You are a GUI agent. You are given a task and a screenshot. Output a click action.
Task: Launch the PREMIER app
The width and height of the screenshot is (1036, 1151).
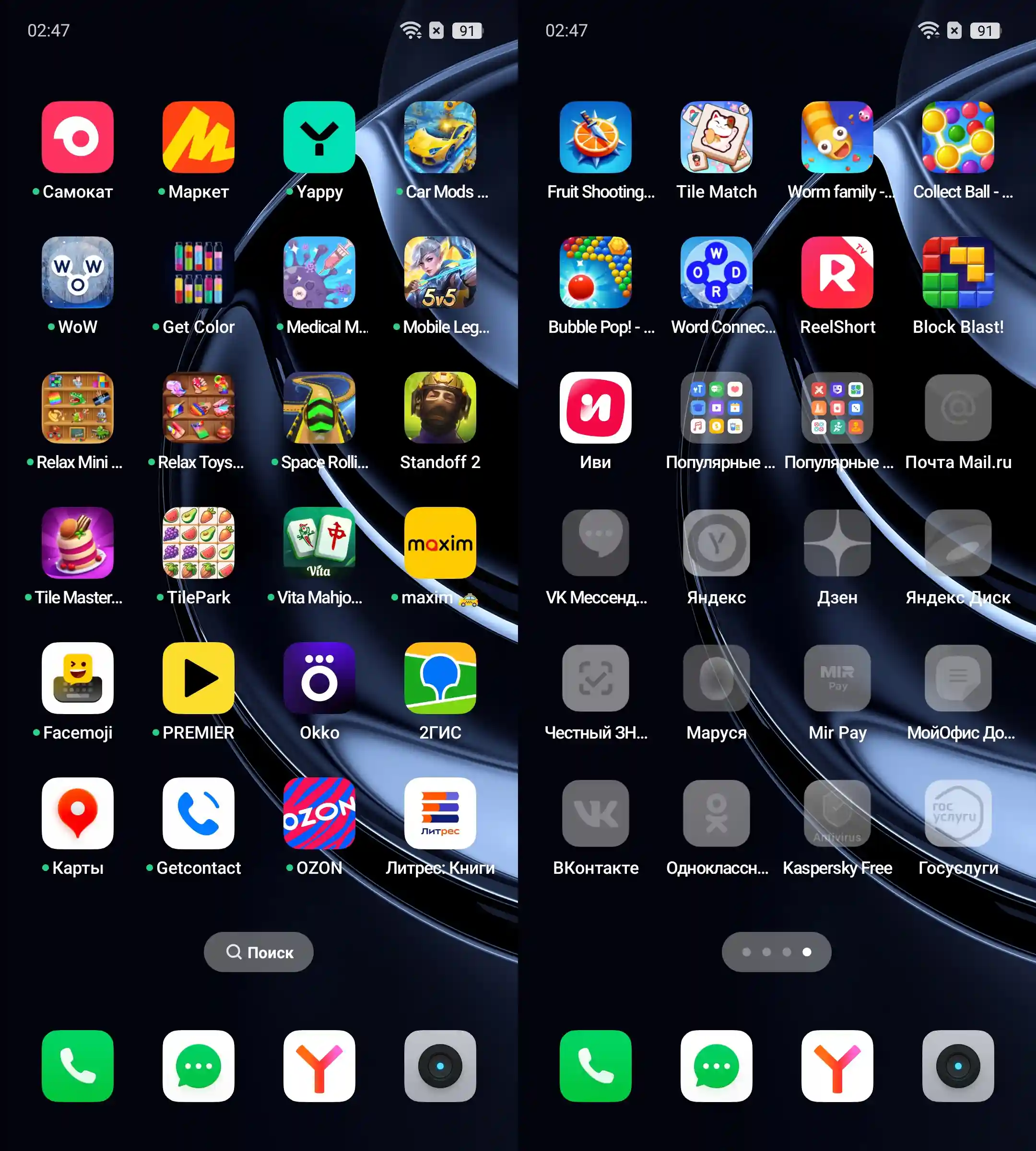coord(198,678)
